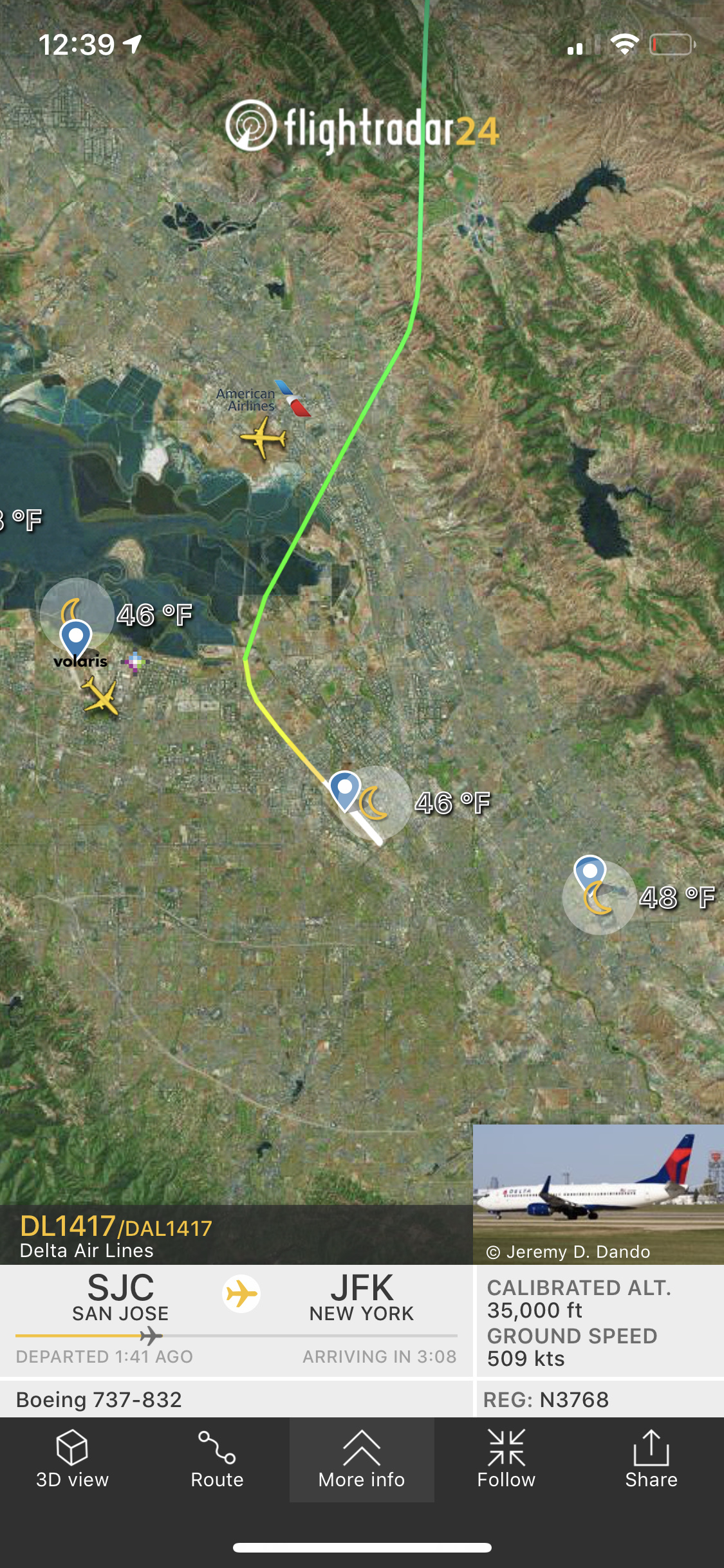This screenshot has width=724, height=1568.
Task: Select the American Airlines plane on map
Action: [x=263, y=438]
